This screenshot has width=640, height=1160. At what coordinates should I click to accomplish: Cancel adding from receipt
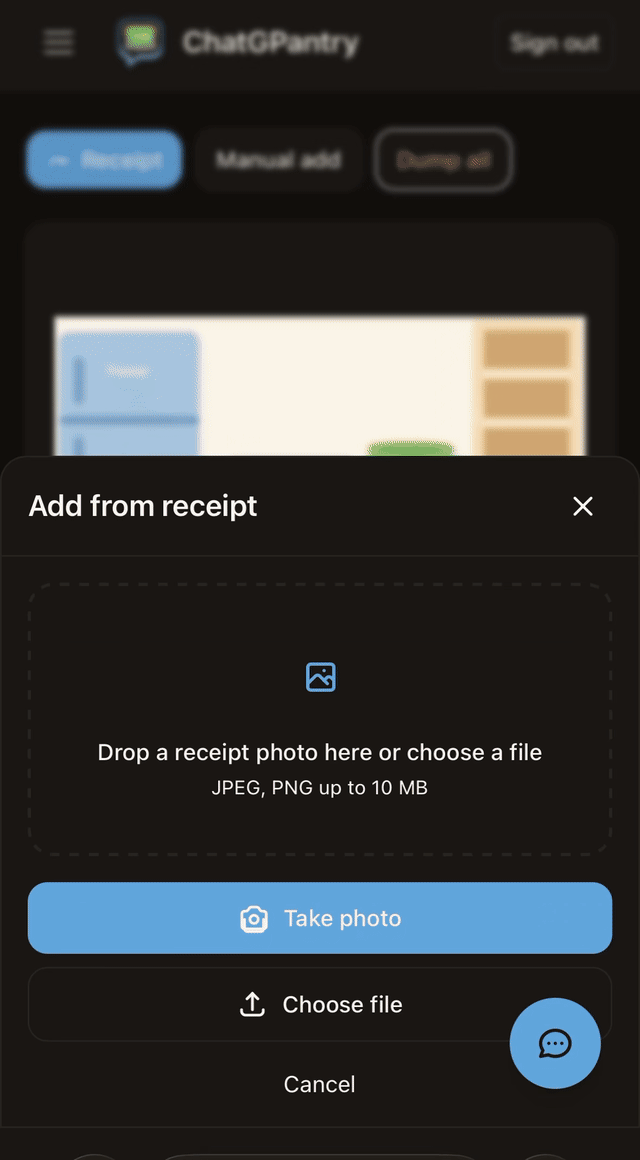[x=319, y=1084]
